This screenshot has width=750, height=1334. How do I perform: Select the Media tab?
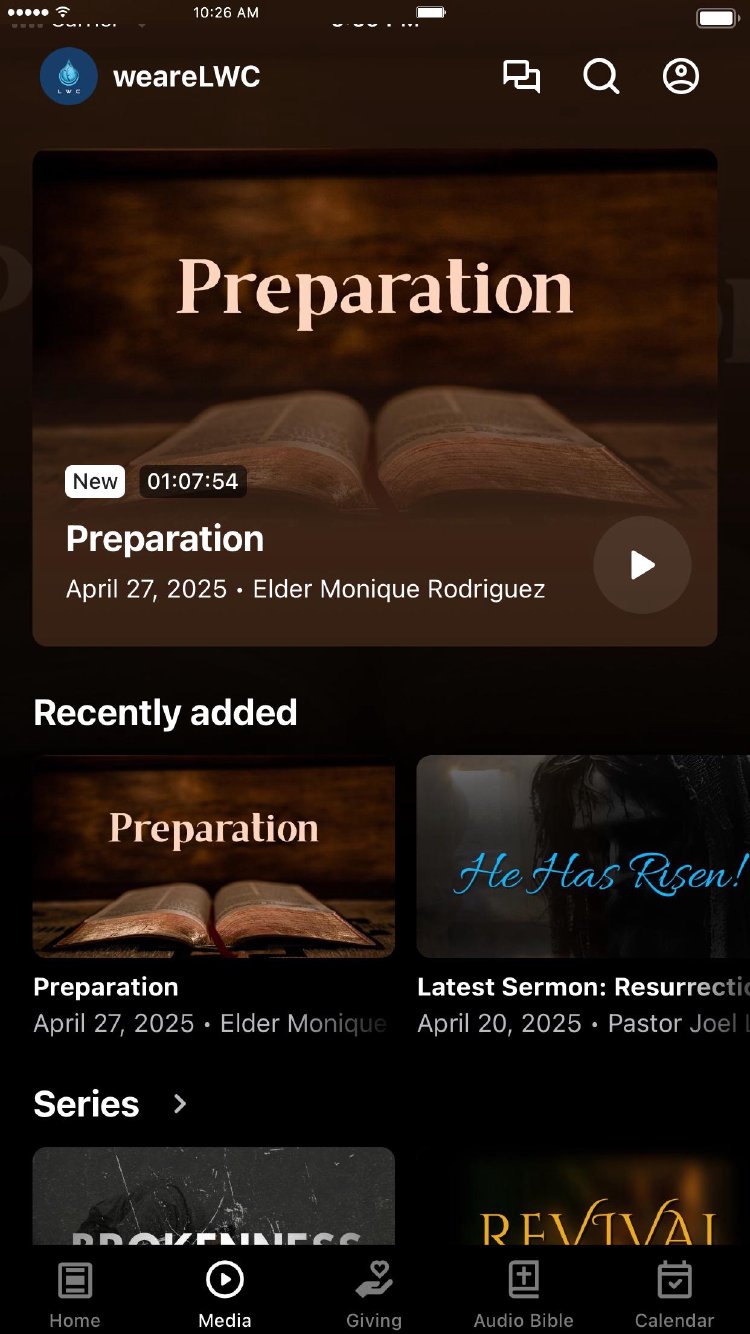(225, 1294)
